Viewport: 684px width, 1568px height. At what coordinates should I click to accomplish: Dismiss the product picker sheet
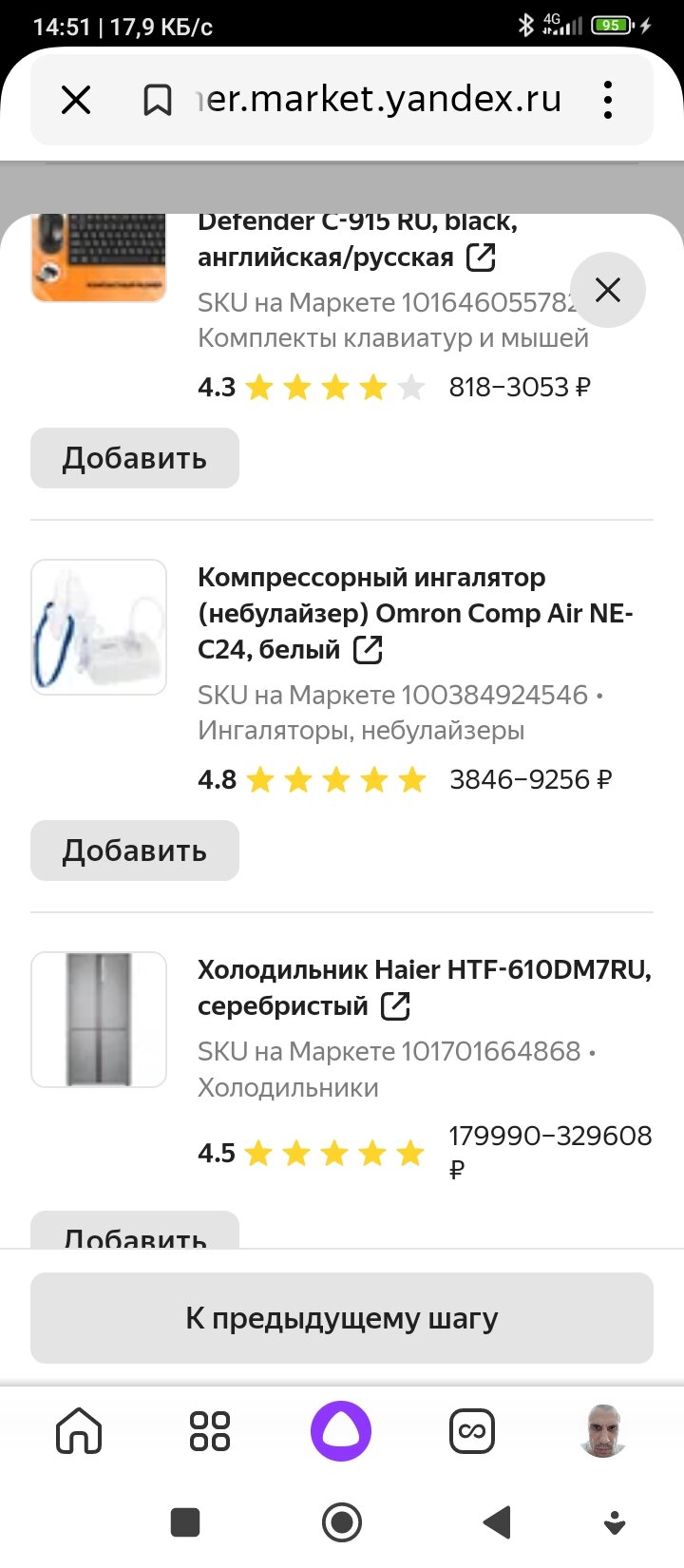(x=608, y=290)
